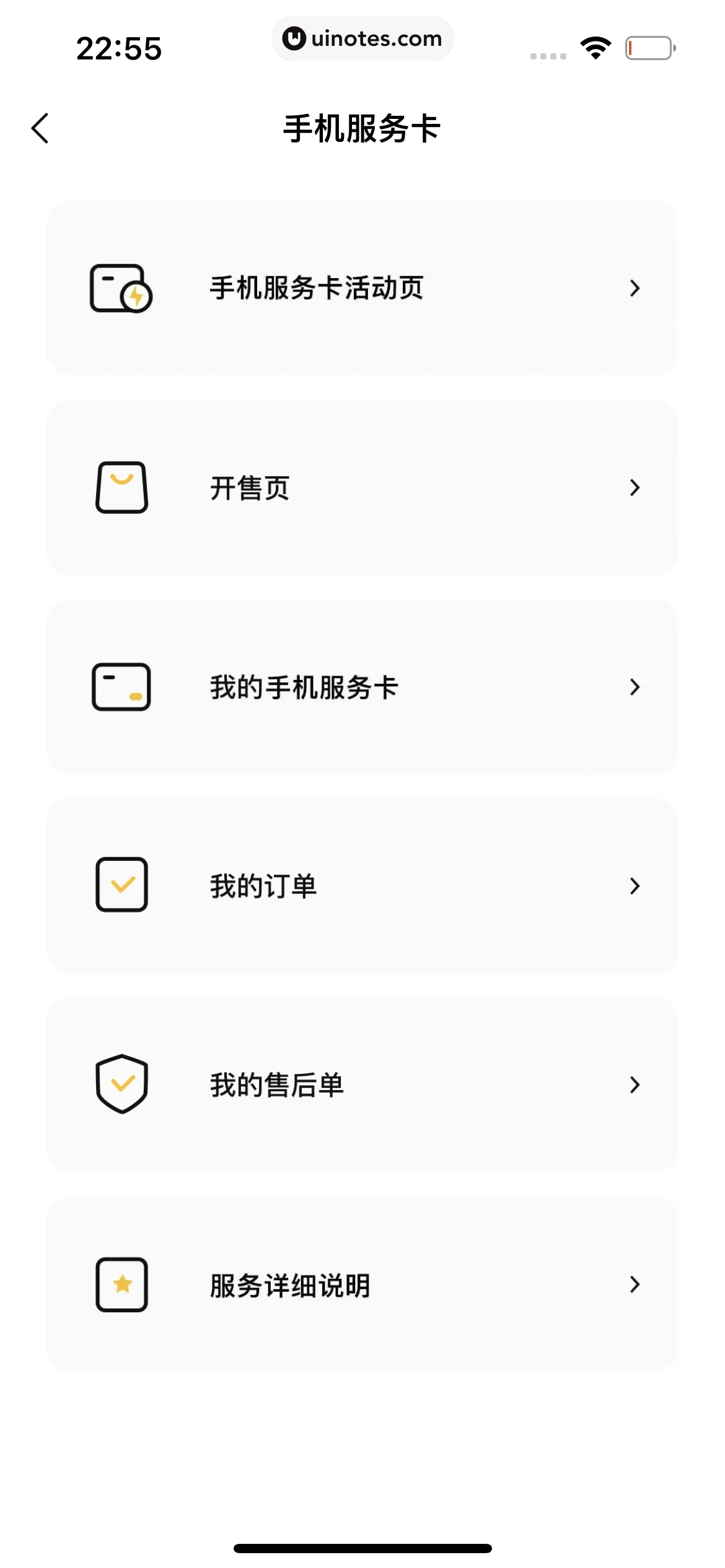Tap the uinotes.com logo pill
725x1568 pixels.
pyautogui.click(x=362, y=38)
